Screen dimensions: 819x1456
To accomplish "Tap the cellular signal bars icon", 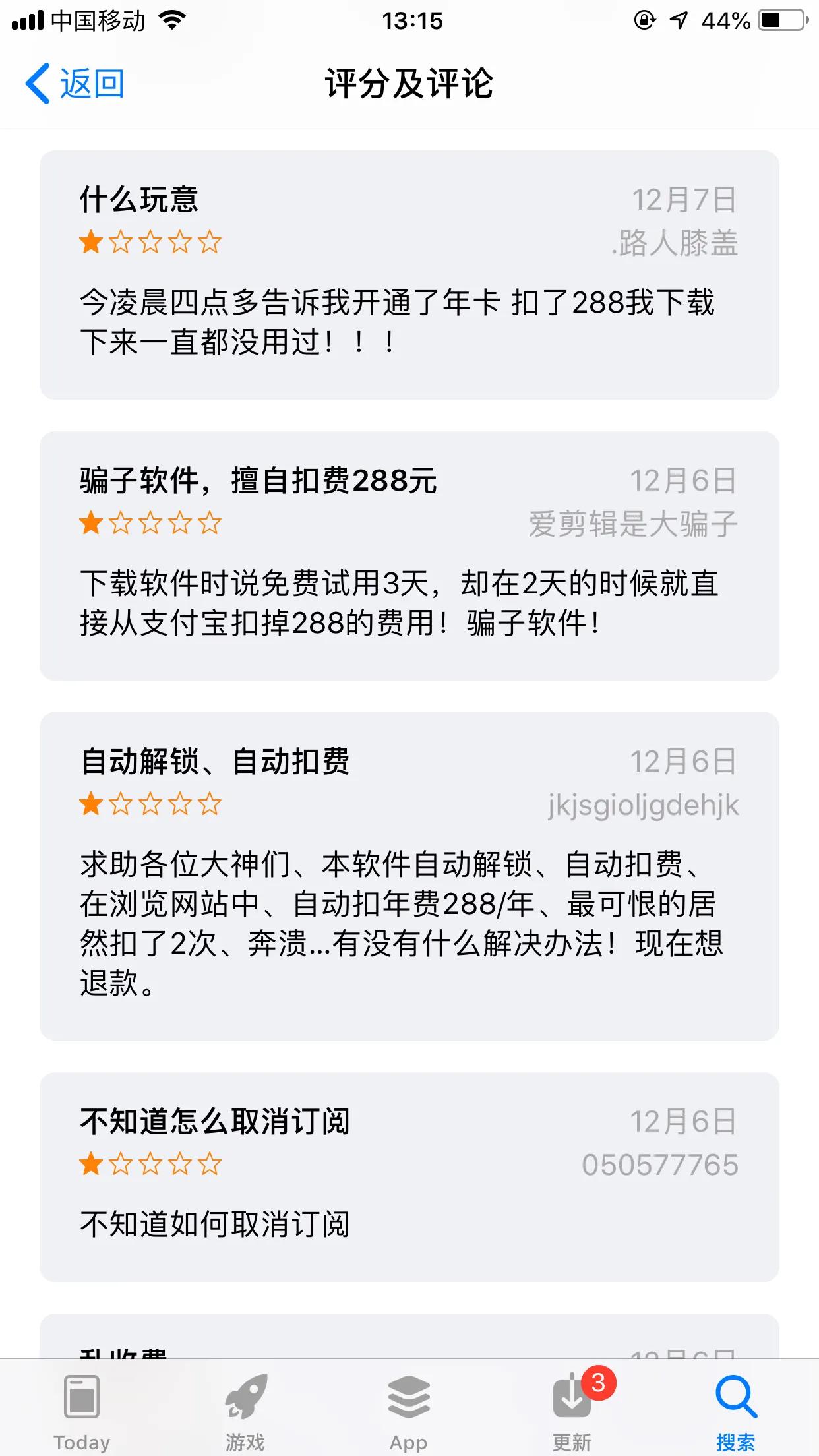I will (x=27, y=20).
